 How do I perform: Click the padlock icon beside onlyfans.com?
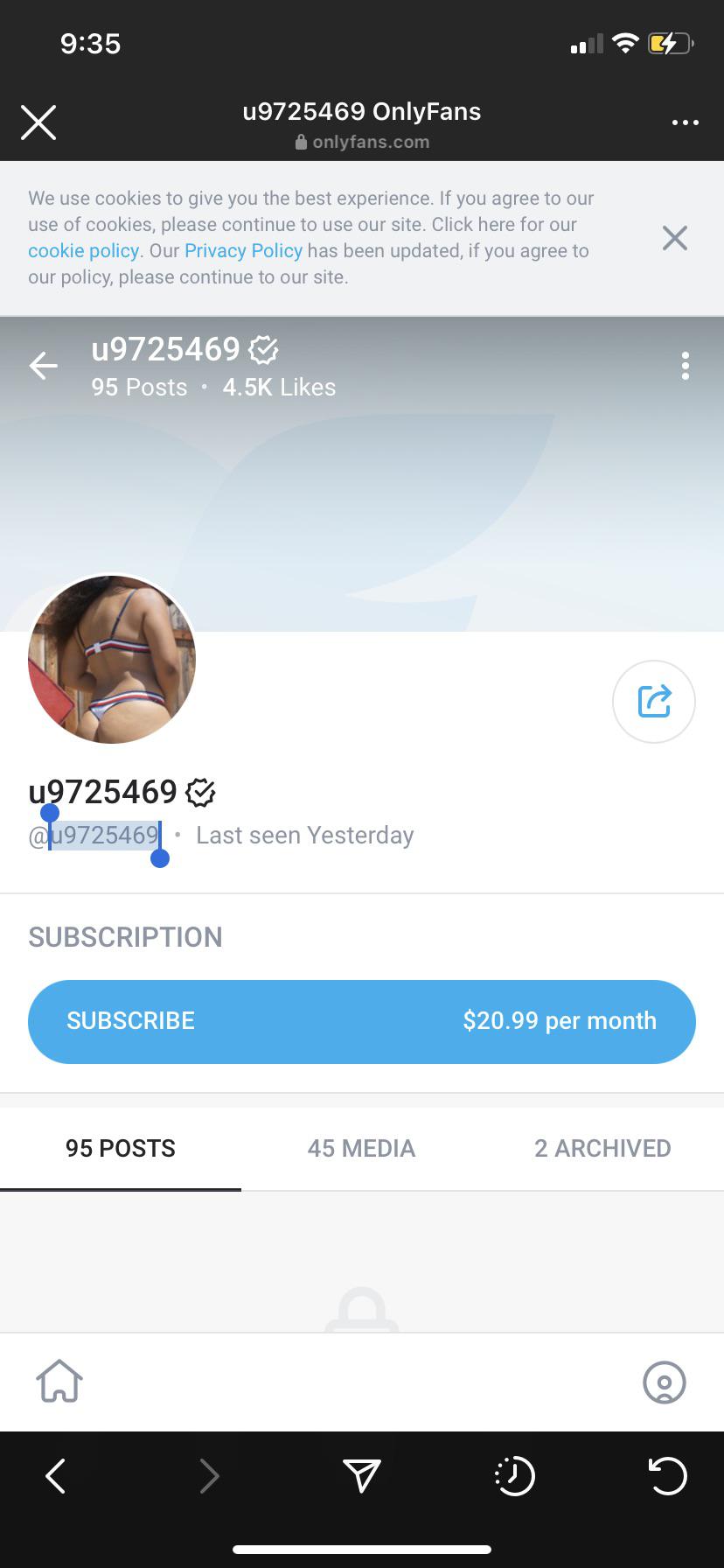pyautogui.click(x=300, y=142)
